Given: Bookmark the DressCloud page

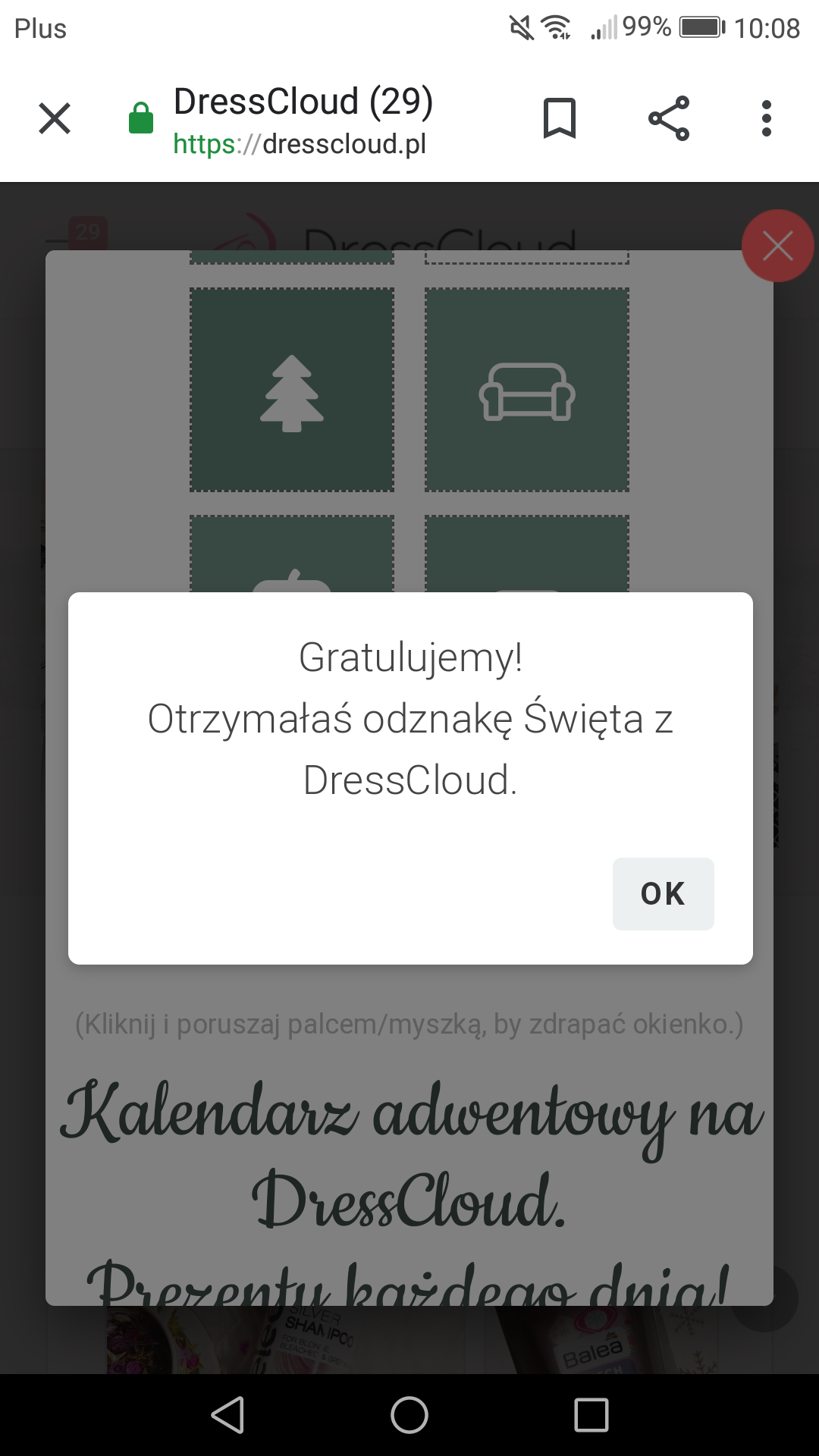Looking at the screenshot, I should click(x=559, y=118).
